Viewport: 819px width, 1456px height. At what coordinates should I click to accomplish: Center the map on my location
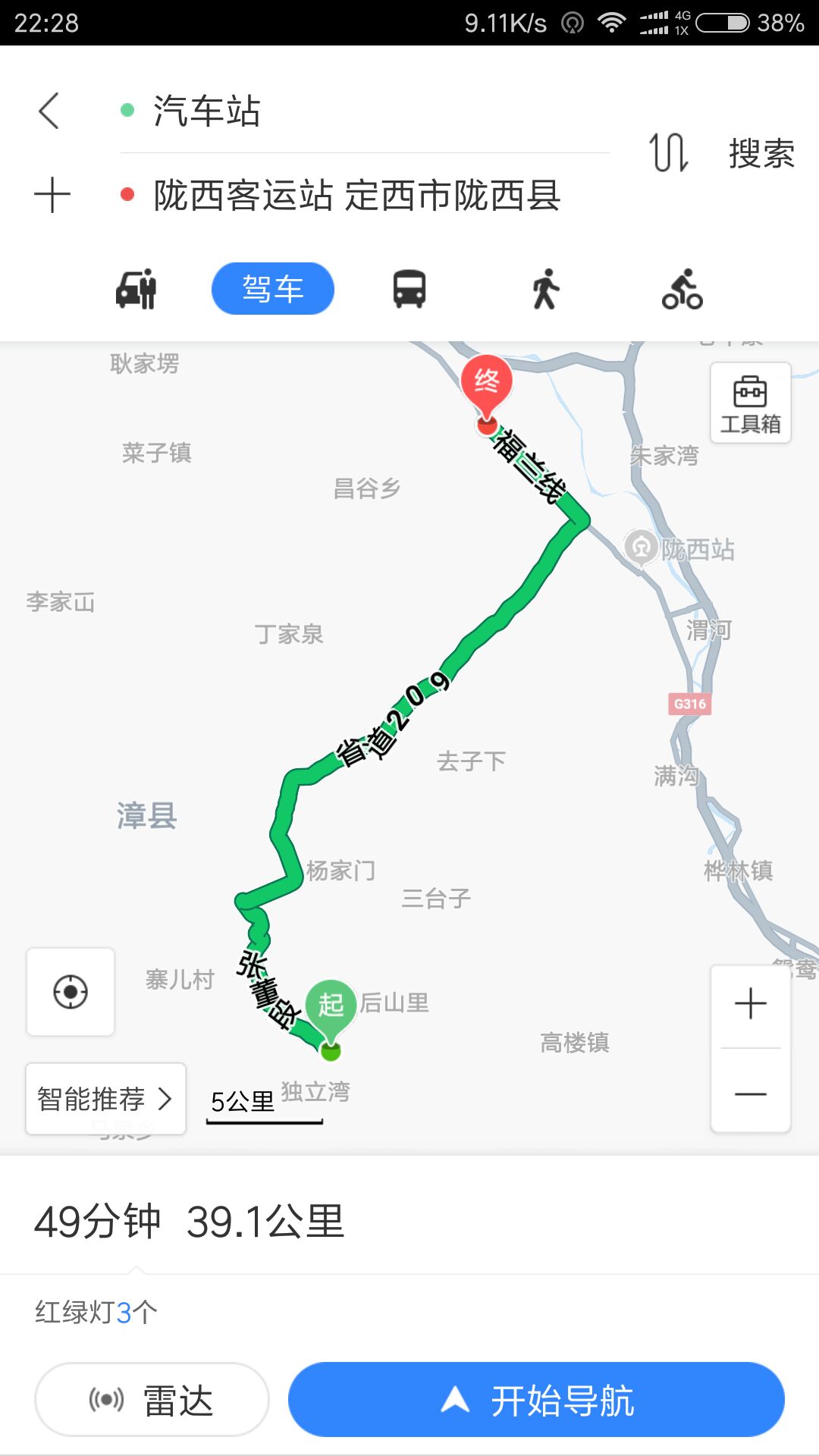coord(71,991)
